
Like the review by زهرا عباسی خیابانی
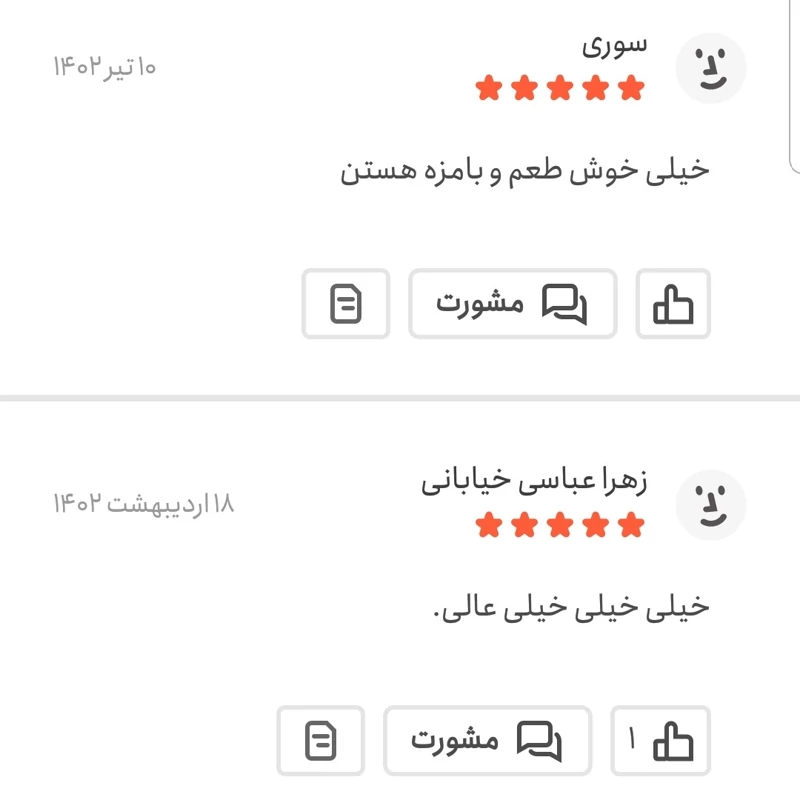(661, 741)
